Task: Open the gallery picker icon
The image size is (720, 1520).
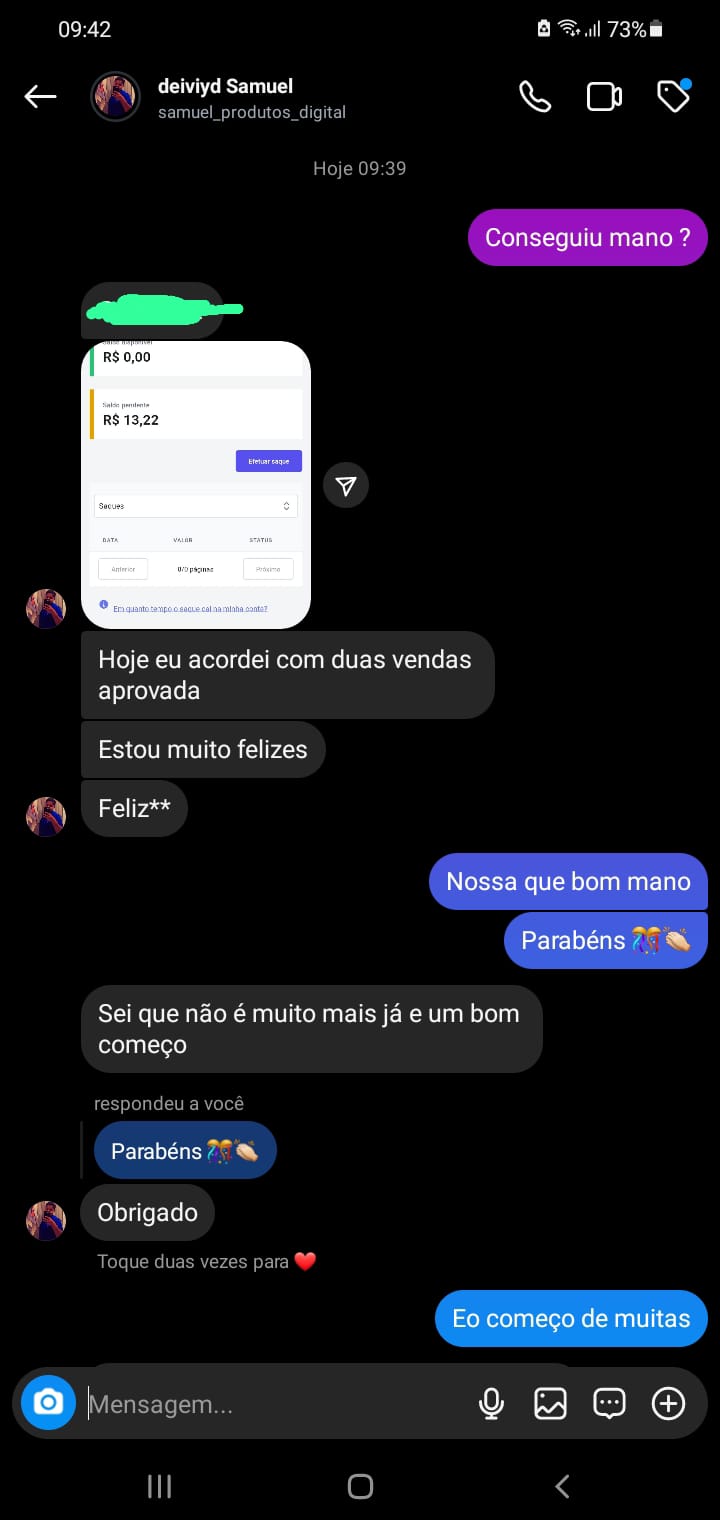Action: click(550, 1403)
